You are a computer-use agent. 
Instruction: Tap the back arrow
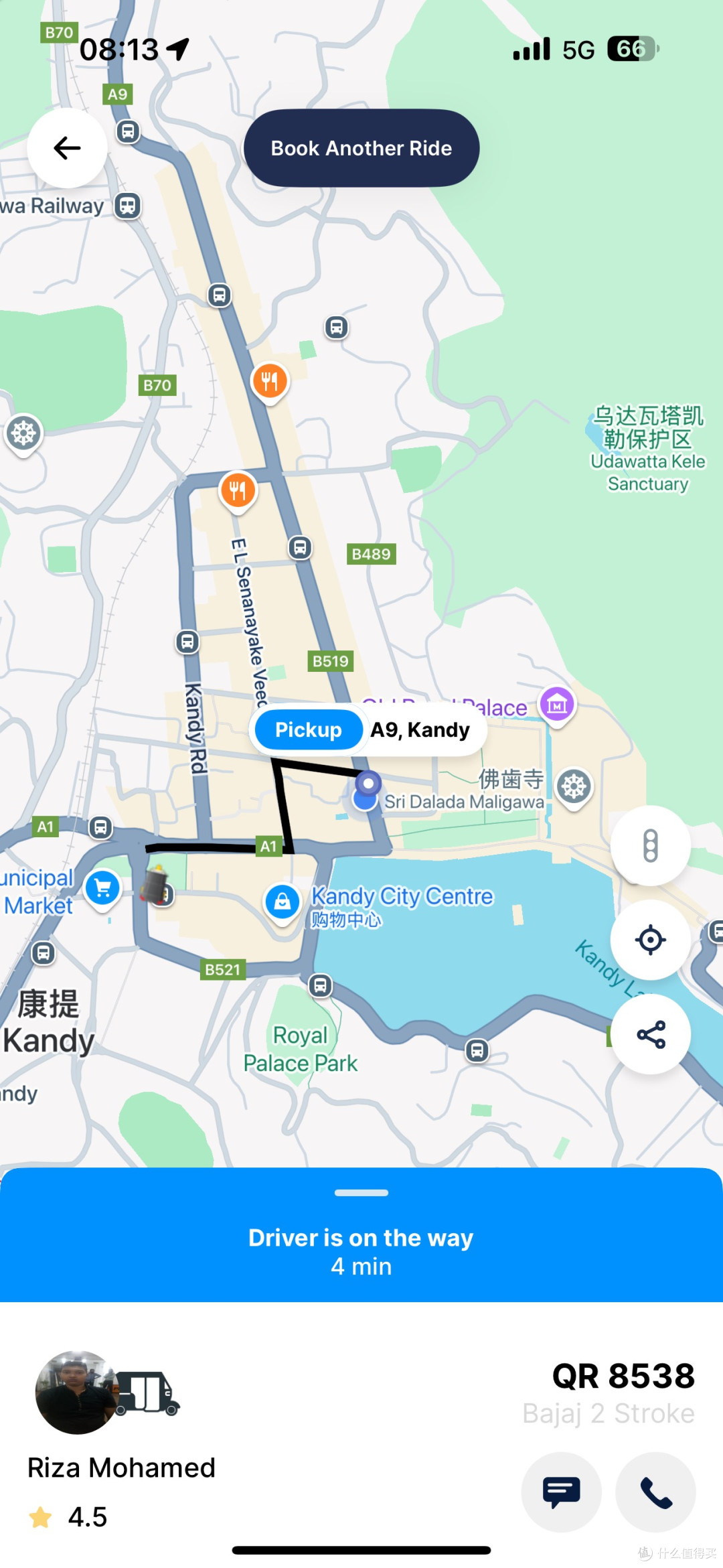(66, 148)
